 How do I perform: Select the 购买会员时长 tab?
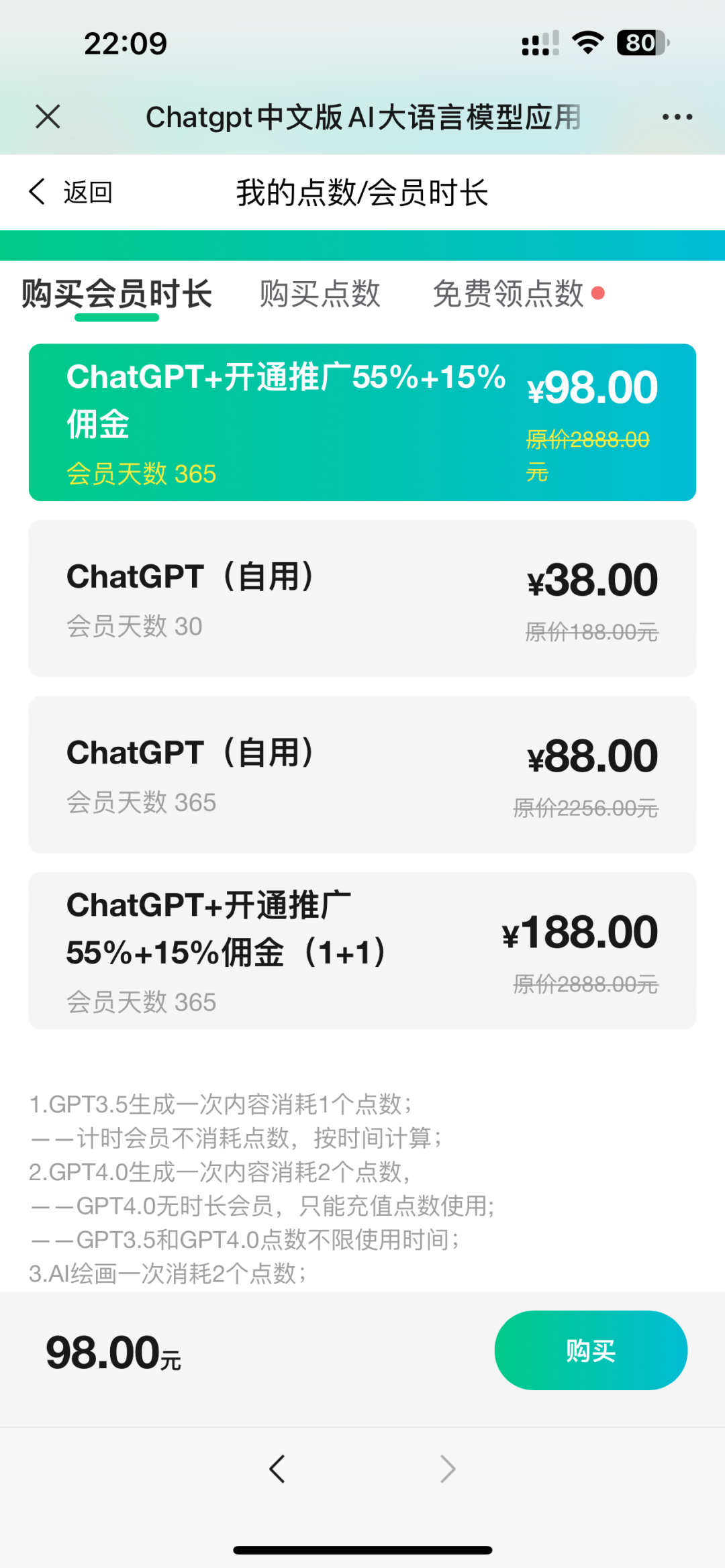(117, 294)
